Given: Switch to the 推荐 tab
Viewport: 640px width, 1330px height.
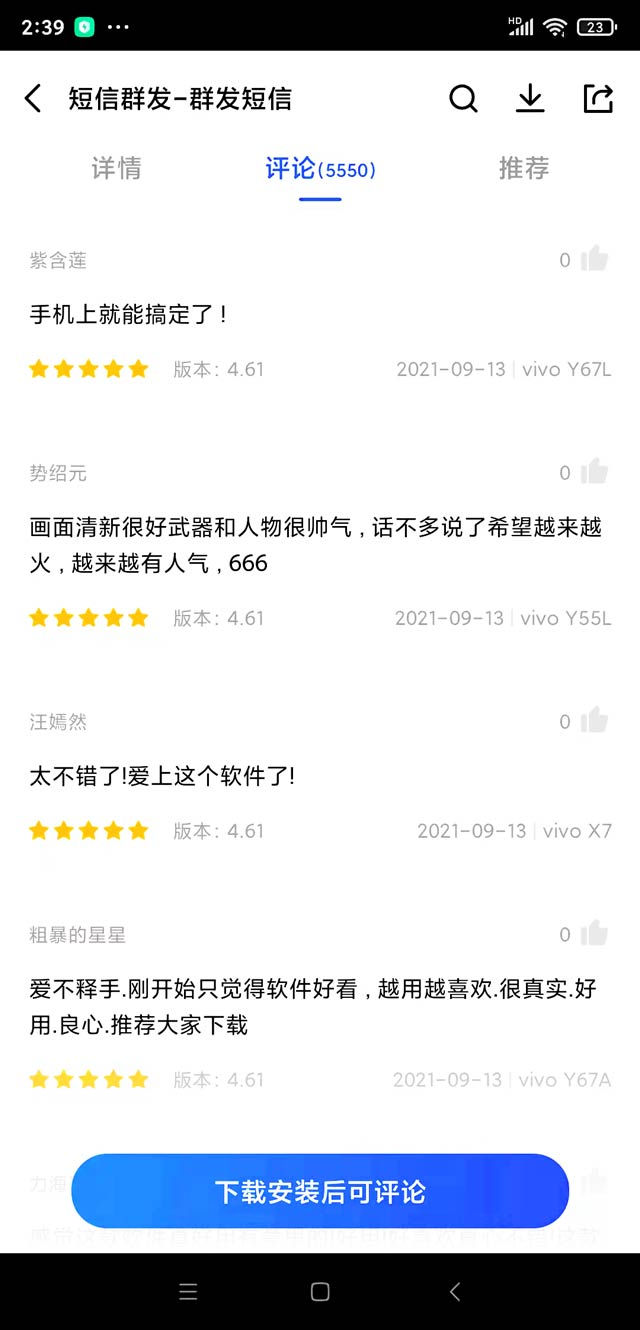Looking at the screenshot, I should click(x=524, y=168).
